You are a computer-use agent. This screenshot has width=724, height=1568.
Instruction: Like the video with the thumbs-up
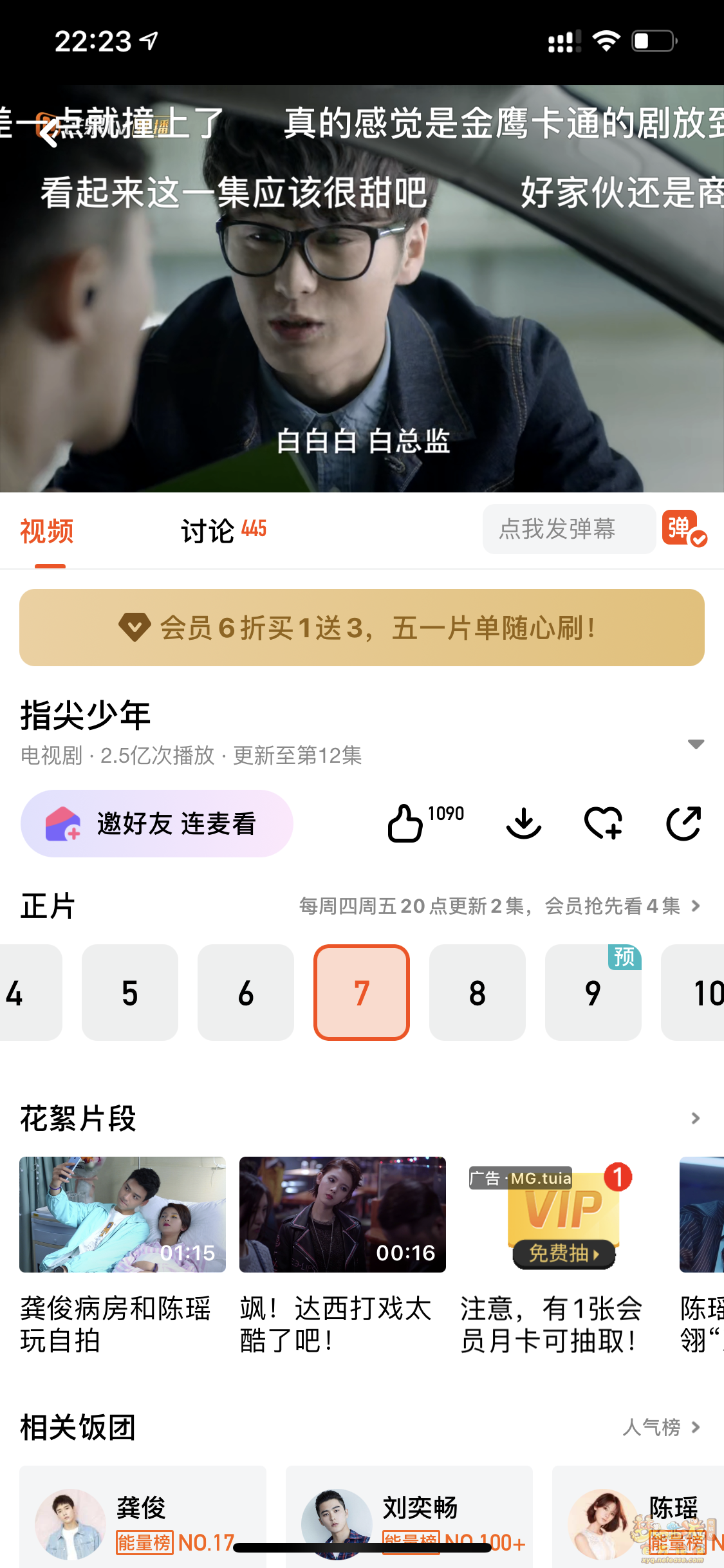(x=406, y=823)
